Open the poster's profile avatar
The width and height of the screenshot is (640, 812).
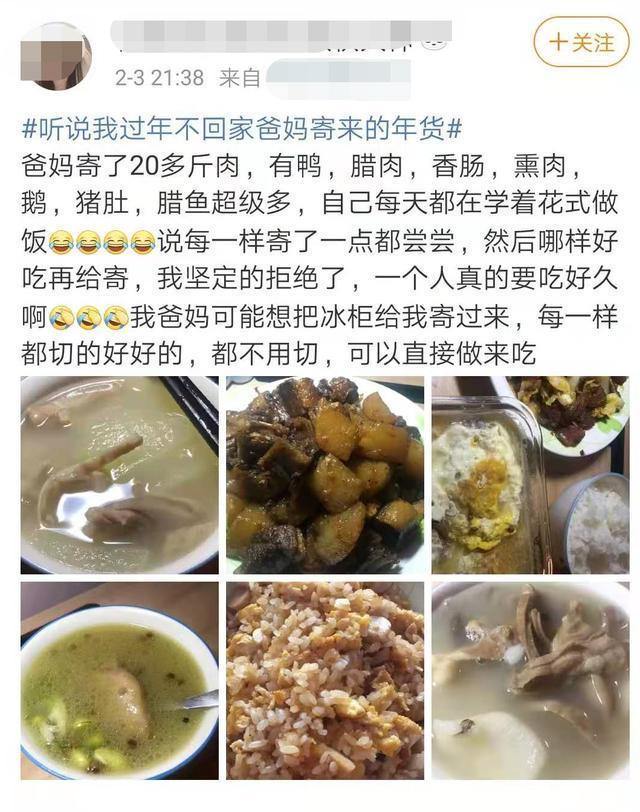[56, 57]
